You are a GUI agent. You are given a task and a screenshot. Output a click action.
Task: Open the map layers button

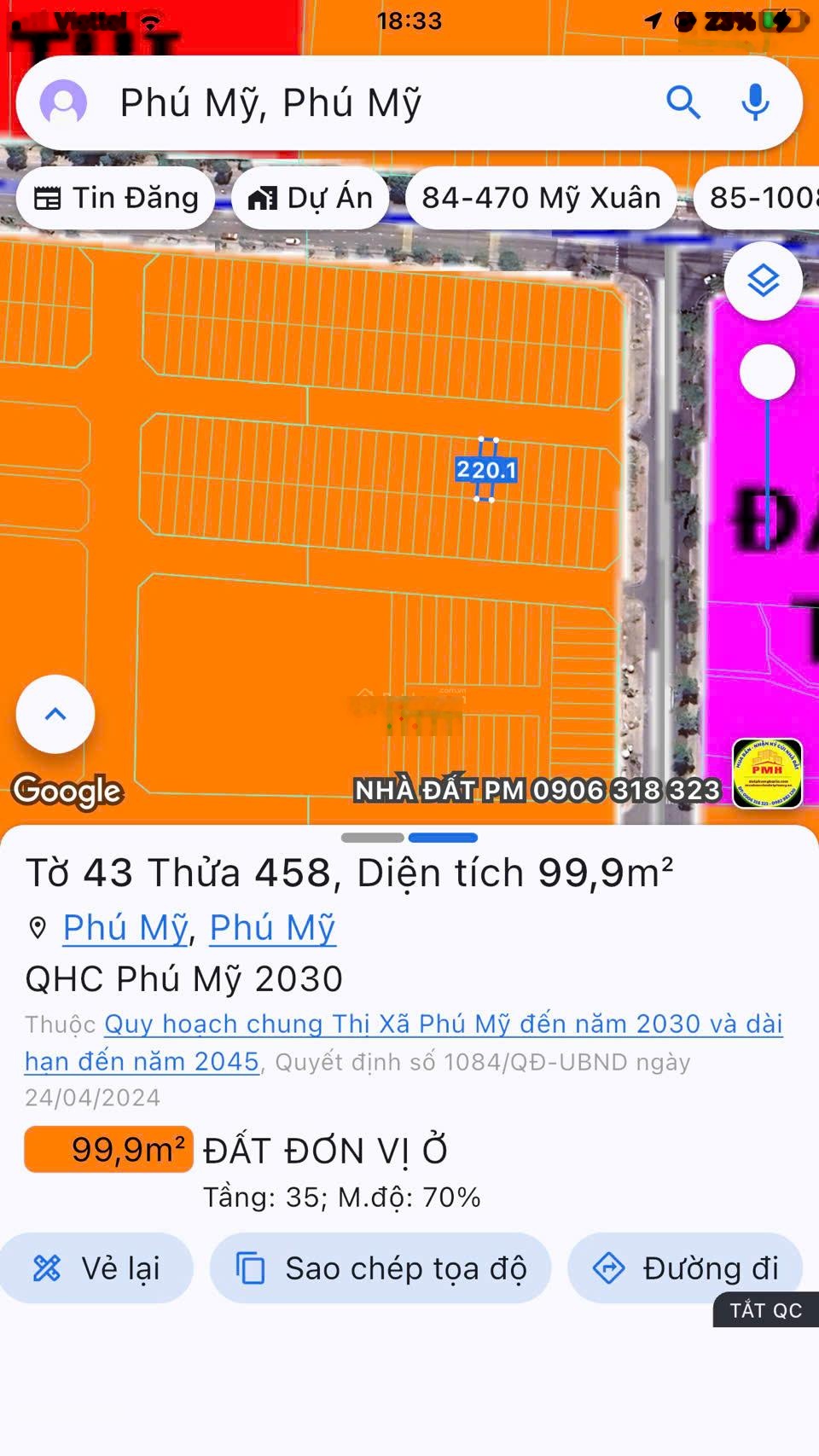coord(763,281)
